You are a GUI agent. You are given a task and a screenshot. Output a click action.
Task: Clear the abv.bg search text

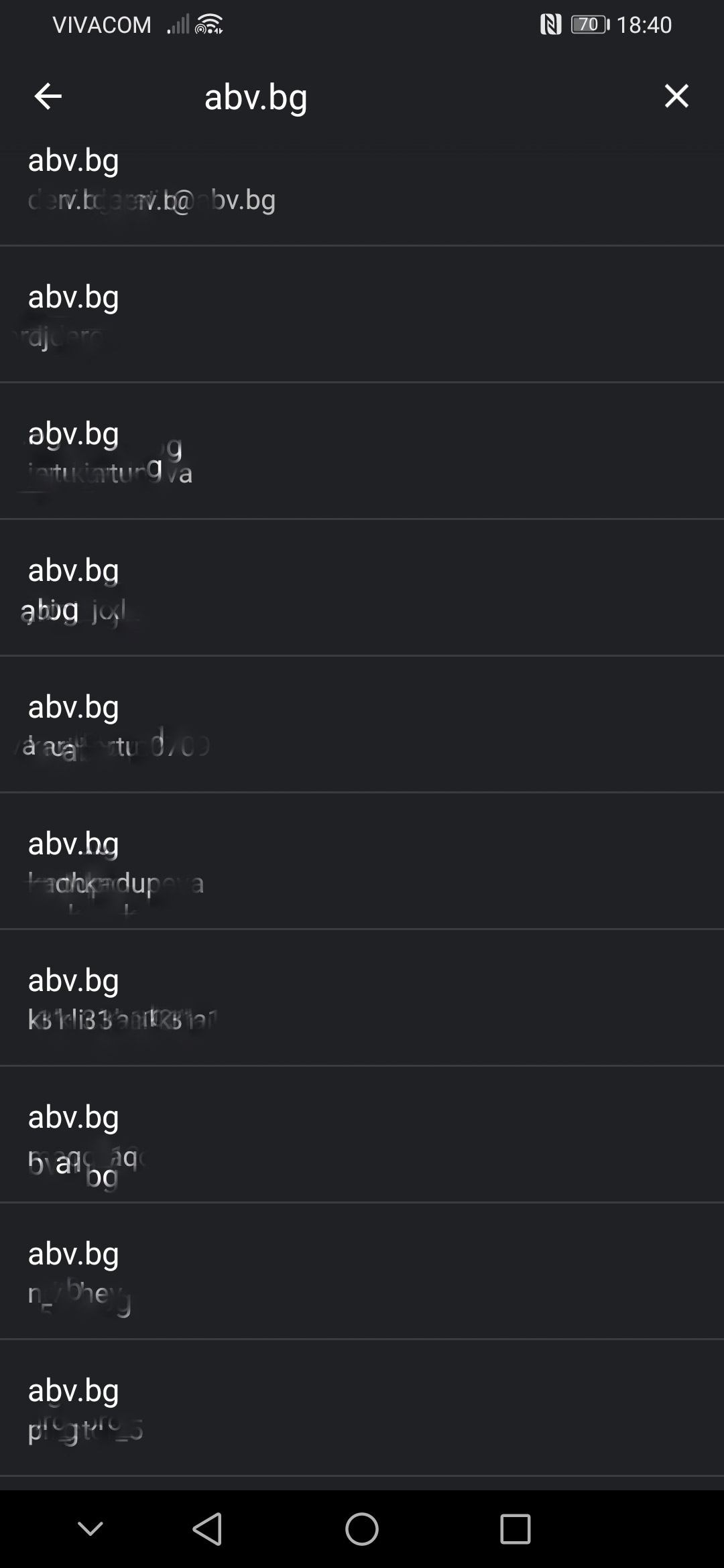pyautogui.click(x=676, y=96)
